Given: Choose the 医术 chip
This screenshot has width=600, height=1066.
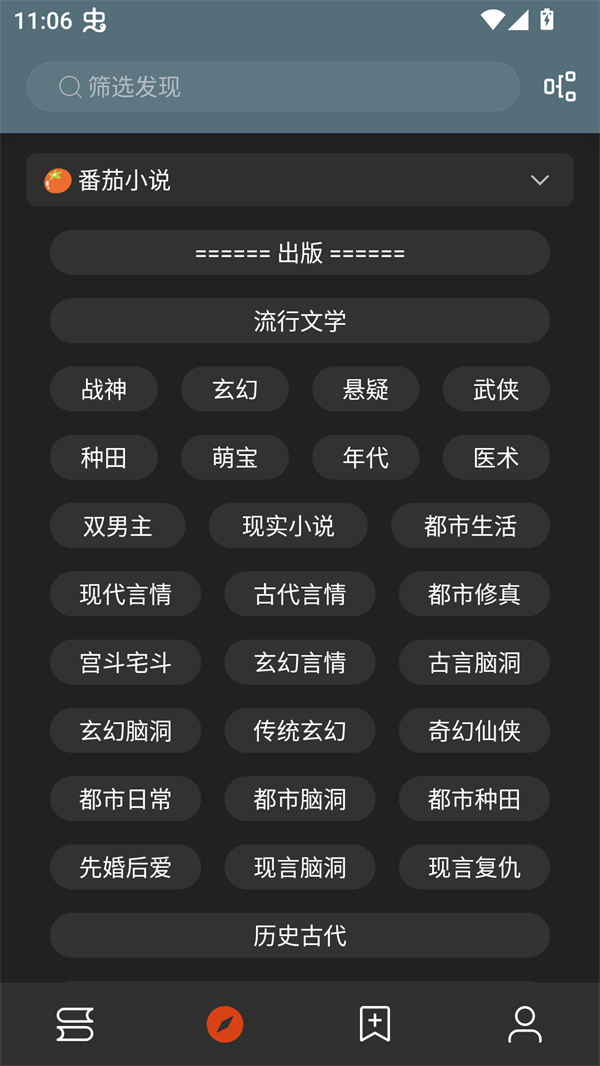Looking at the screenshot, I should click(x=496, y=458).
